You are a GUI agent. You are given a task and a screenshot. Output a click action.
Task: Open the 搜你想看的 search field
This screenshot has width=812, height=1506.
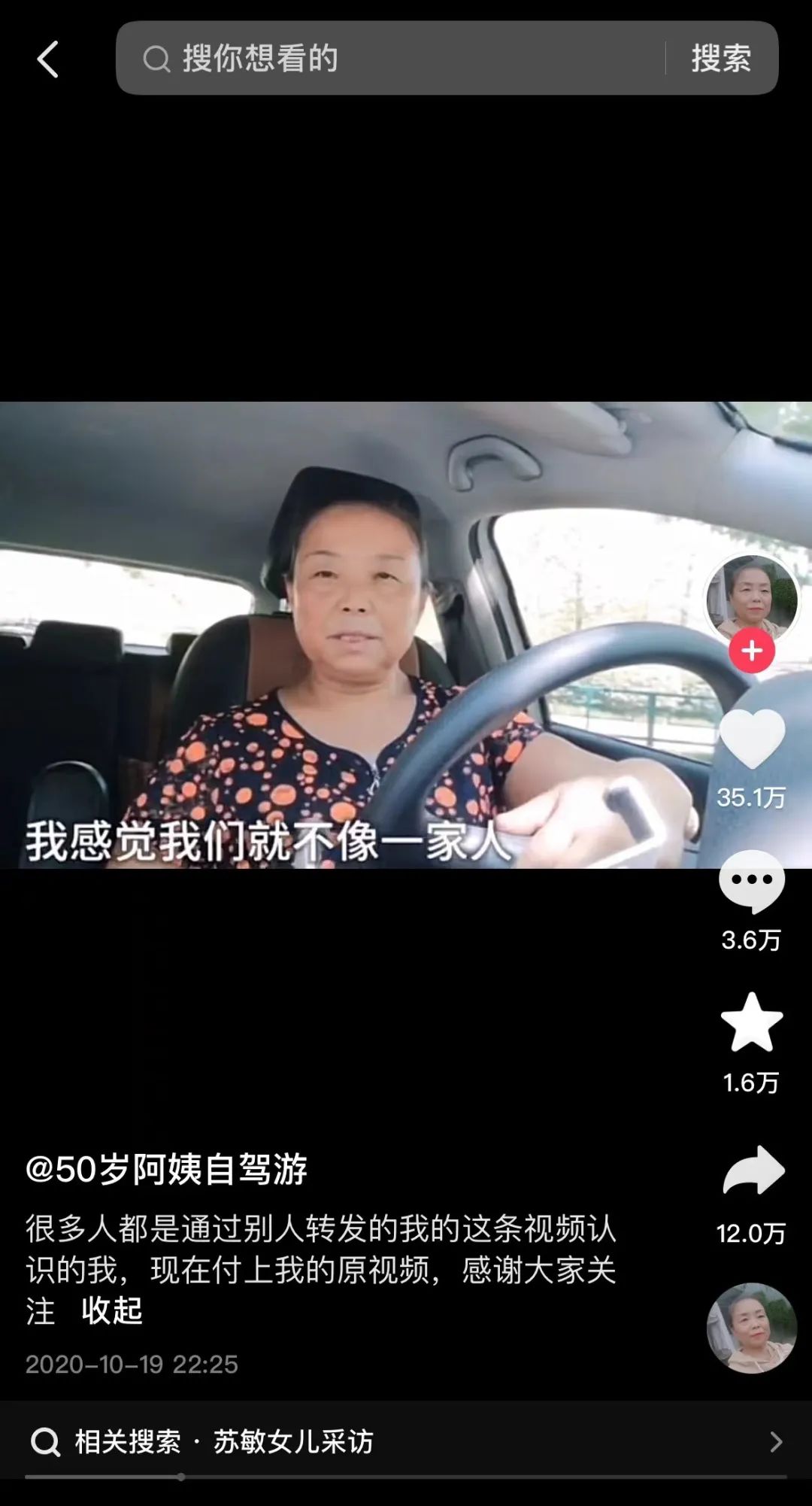click(391, 59)
